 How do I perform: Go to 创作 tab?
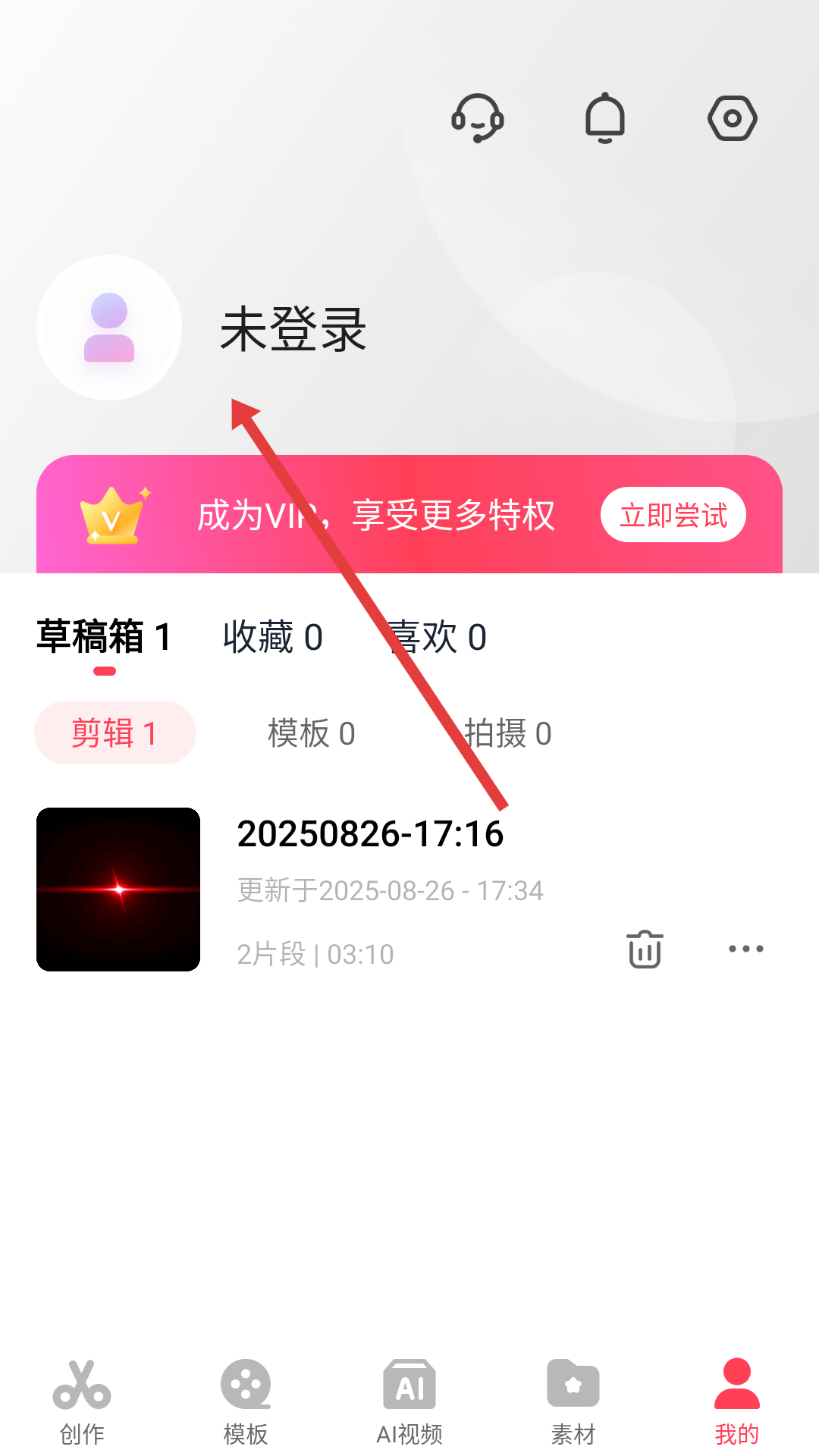tap(82, 1402)
